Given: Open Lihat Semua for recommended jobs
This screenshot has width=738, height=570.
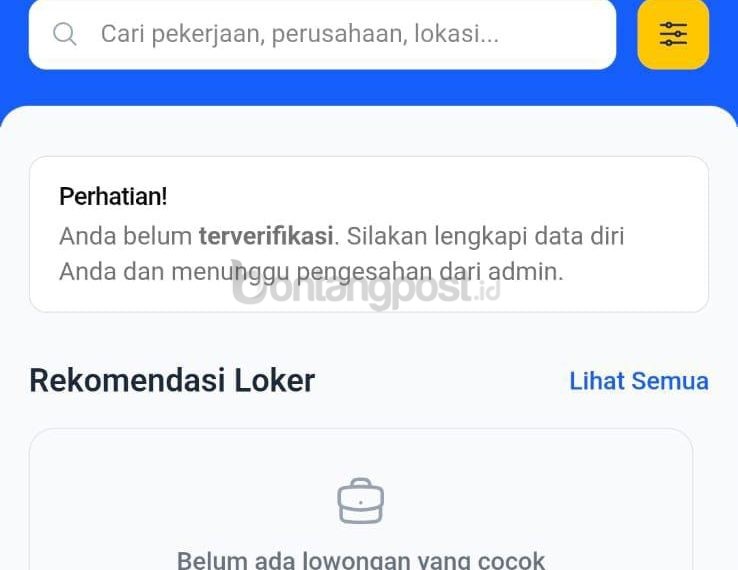Looking at the screenshot, I should 638,381.
